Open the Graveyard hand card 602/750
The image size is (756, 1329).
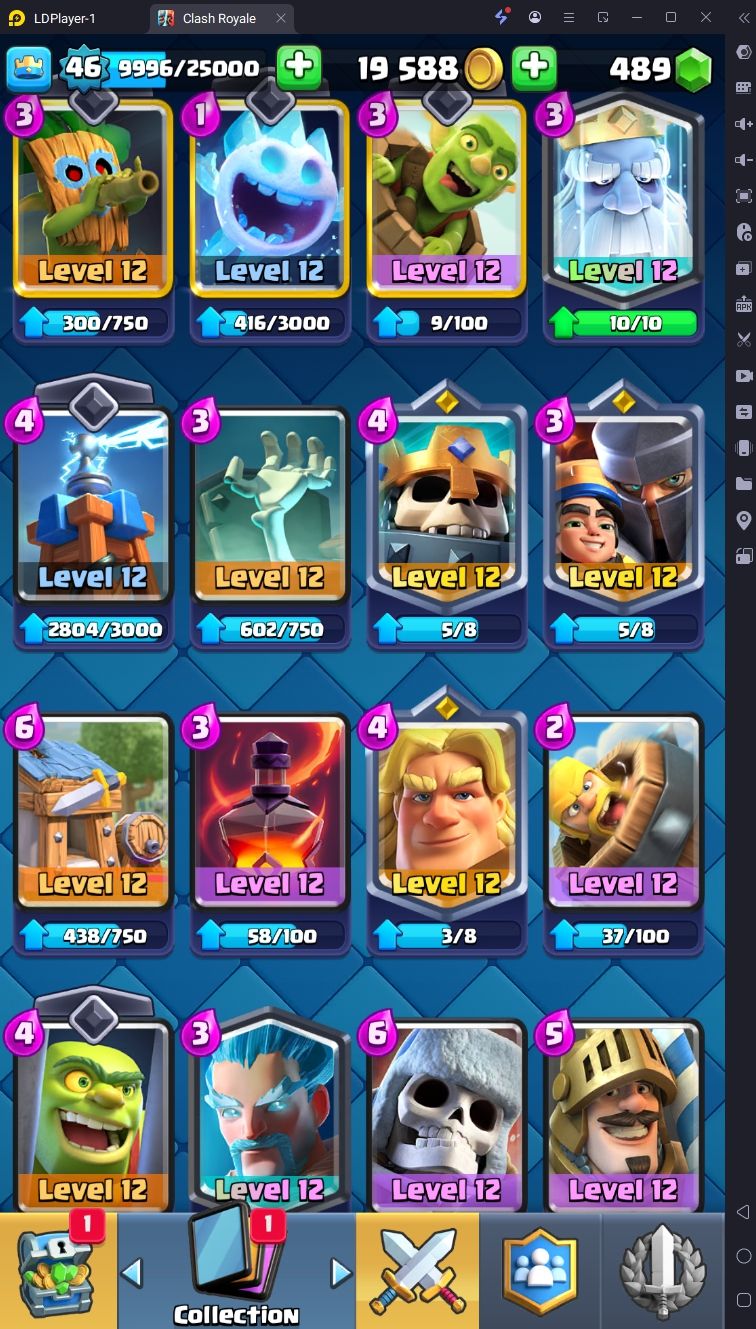click(269, 525)
